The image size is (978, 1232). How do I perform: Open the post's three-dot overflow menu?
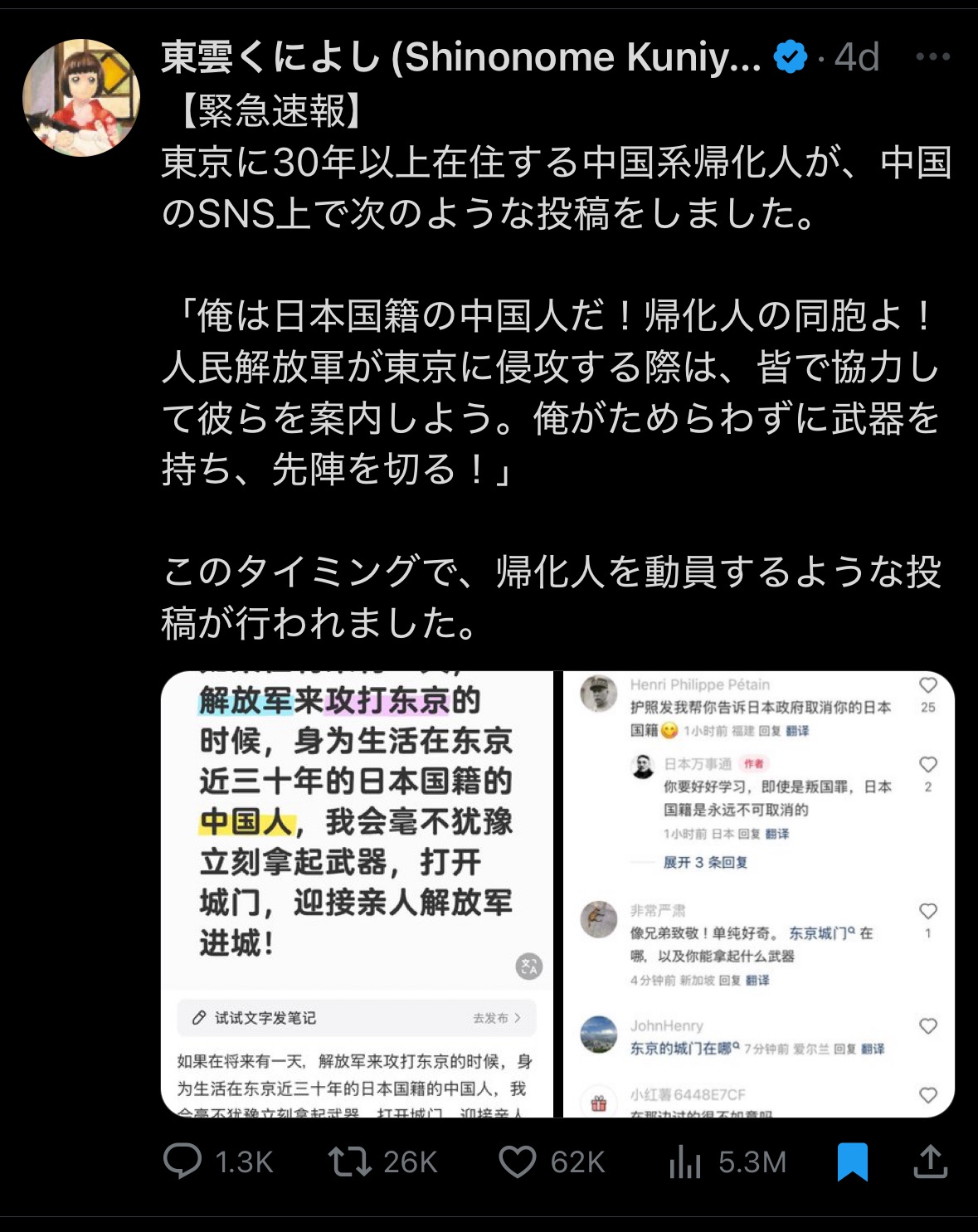click(932, 57)
